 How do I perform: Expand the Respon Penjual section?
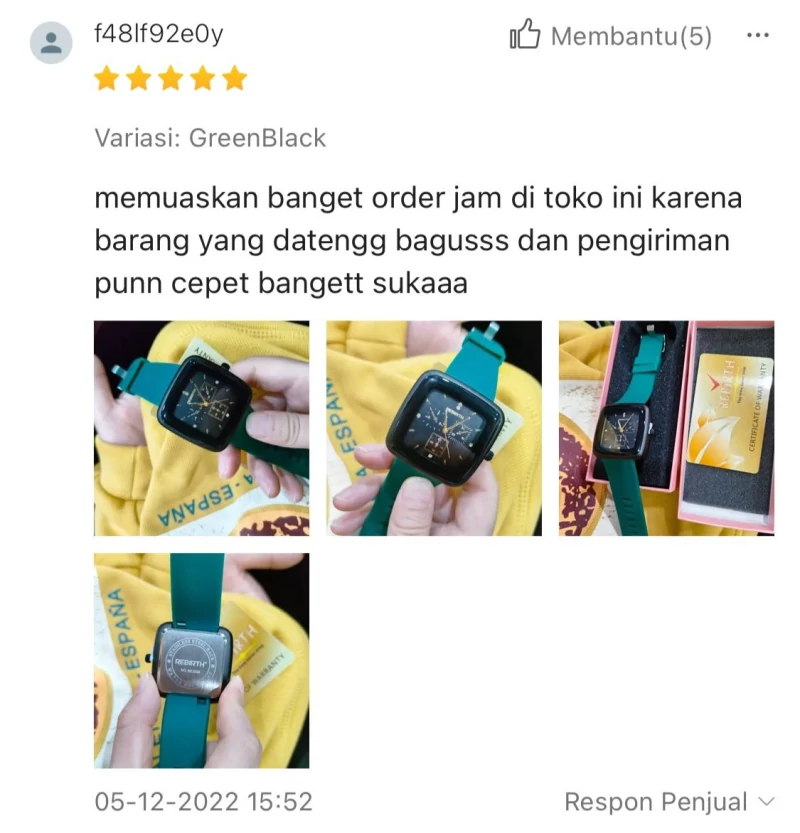click(669, 802)
